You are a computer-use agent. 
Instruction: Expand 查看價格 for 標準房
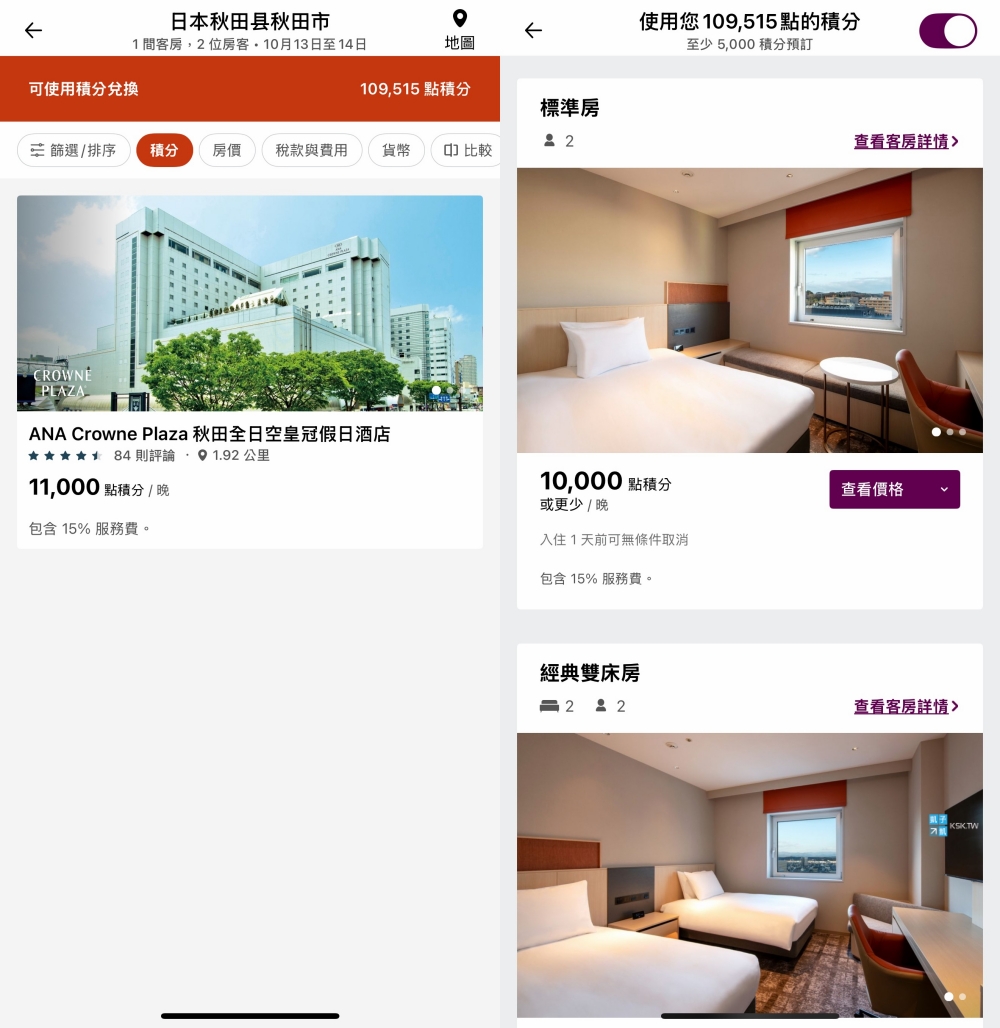894,489
